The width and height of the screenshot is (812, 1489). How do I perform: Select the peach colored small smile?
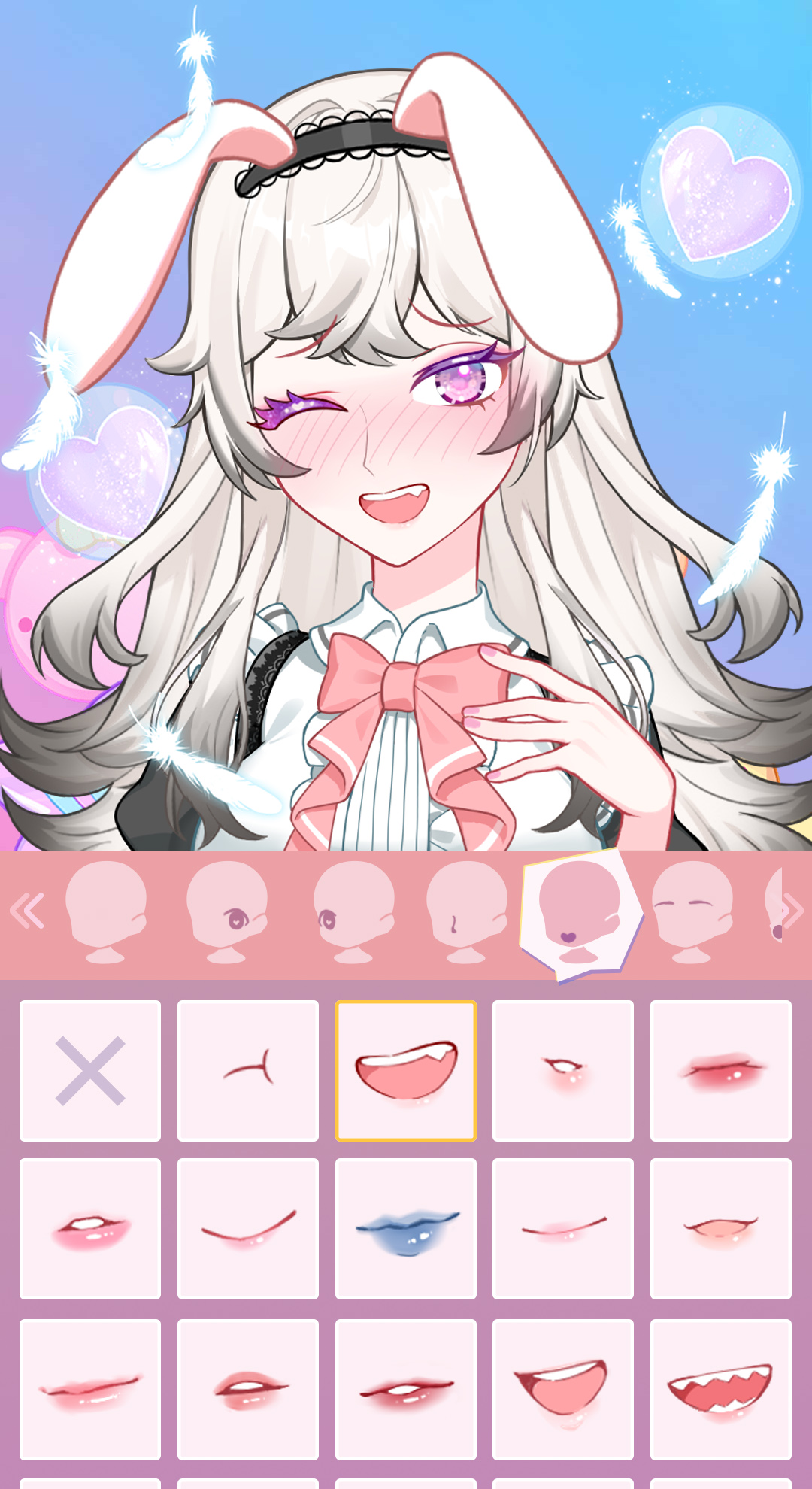[x=721, y=1229]
